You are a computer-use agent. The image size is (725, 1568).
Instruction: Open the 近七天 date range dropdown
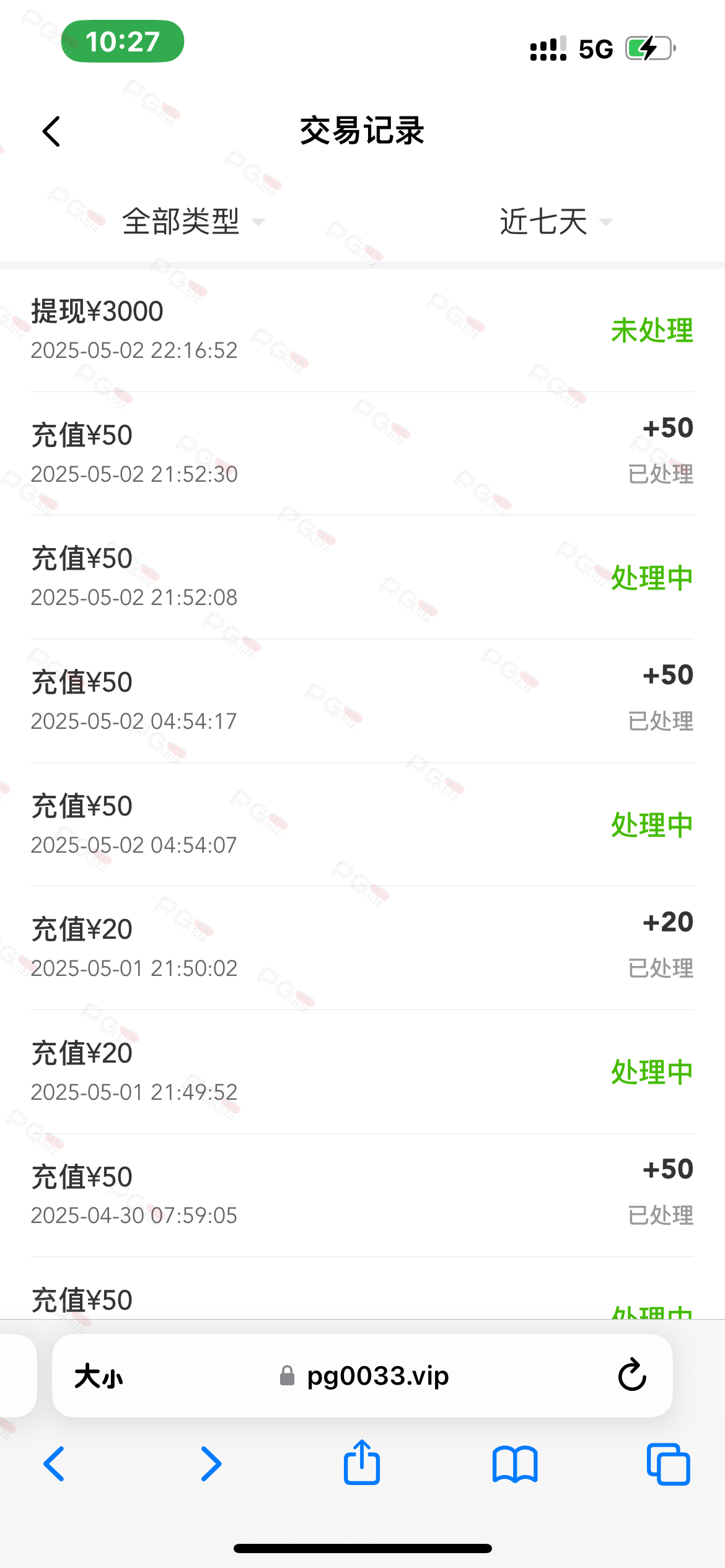[x=556, y=222]
